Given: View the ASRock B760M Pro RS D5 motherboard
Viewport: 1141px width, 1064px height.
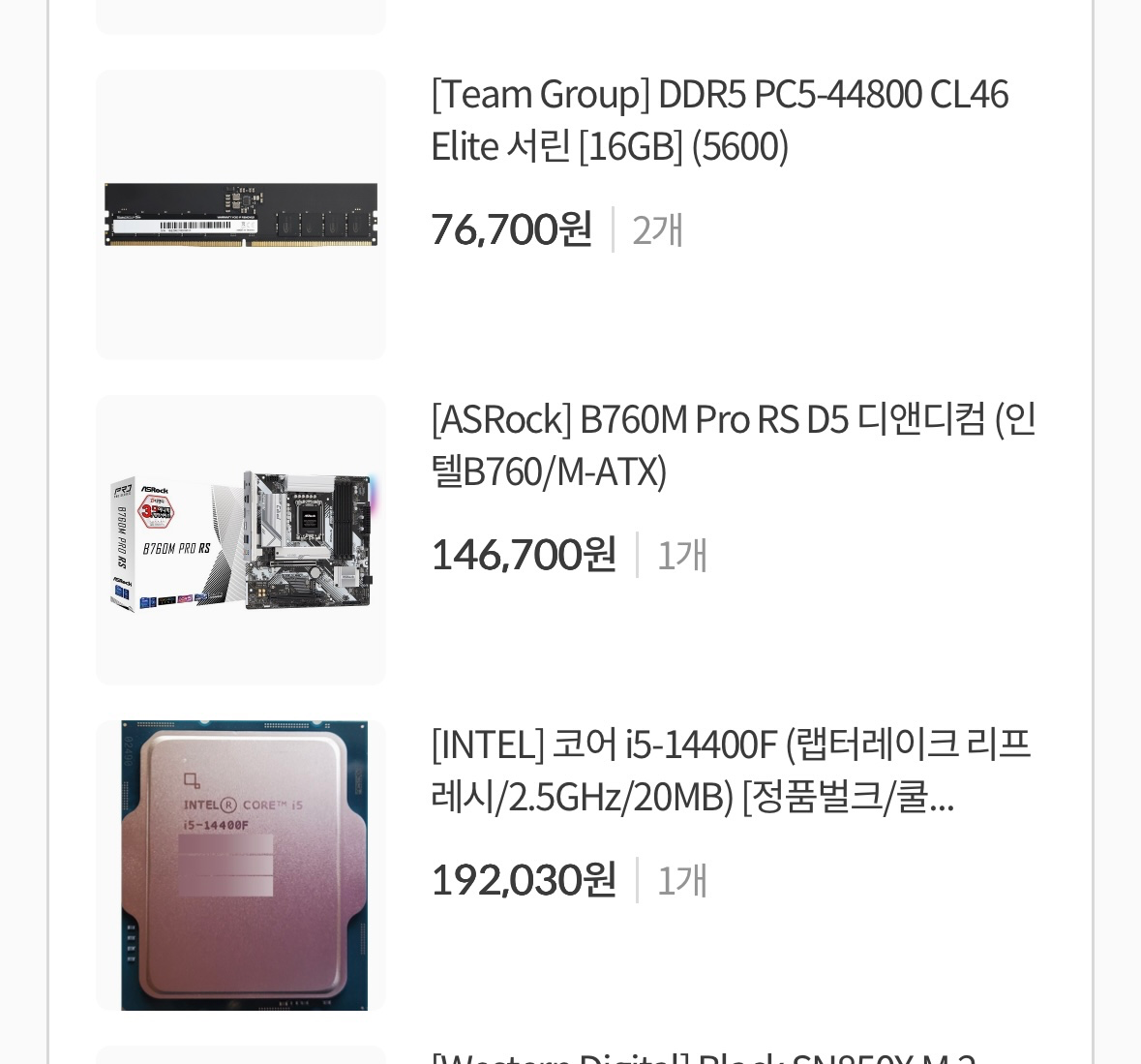Looking at the screenshot, I should pos(733,445).
